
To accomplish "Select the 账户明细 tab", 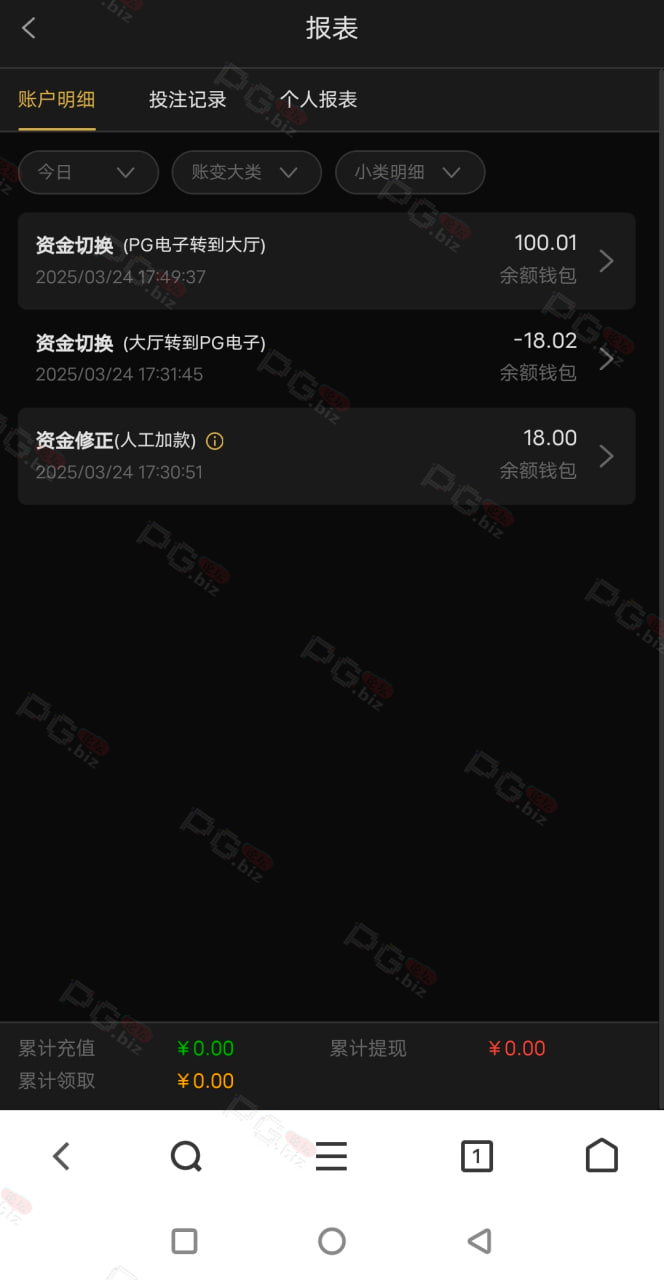I will (57, 99).
